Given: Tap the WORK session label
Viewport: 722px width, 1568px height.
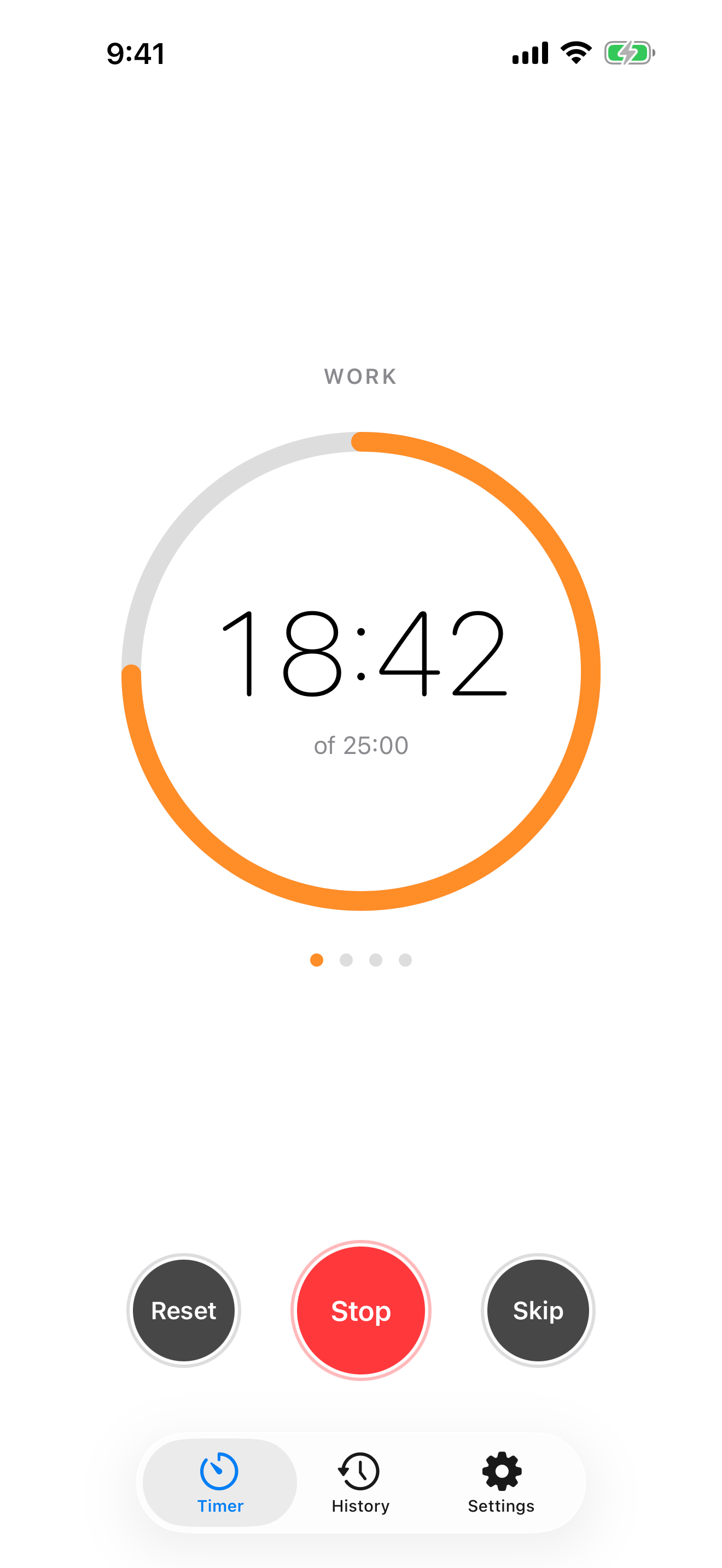Looking at the screenshot, I should click(360, 377).
